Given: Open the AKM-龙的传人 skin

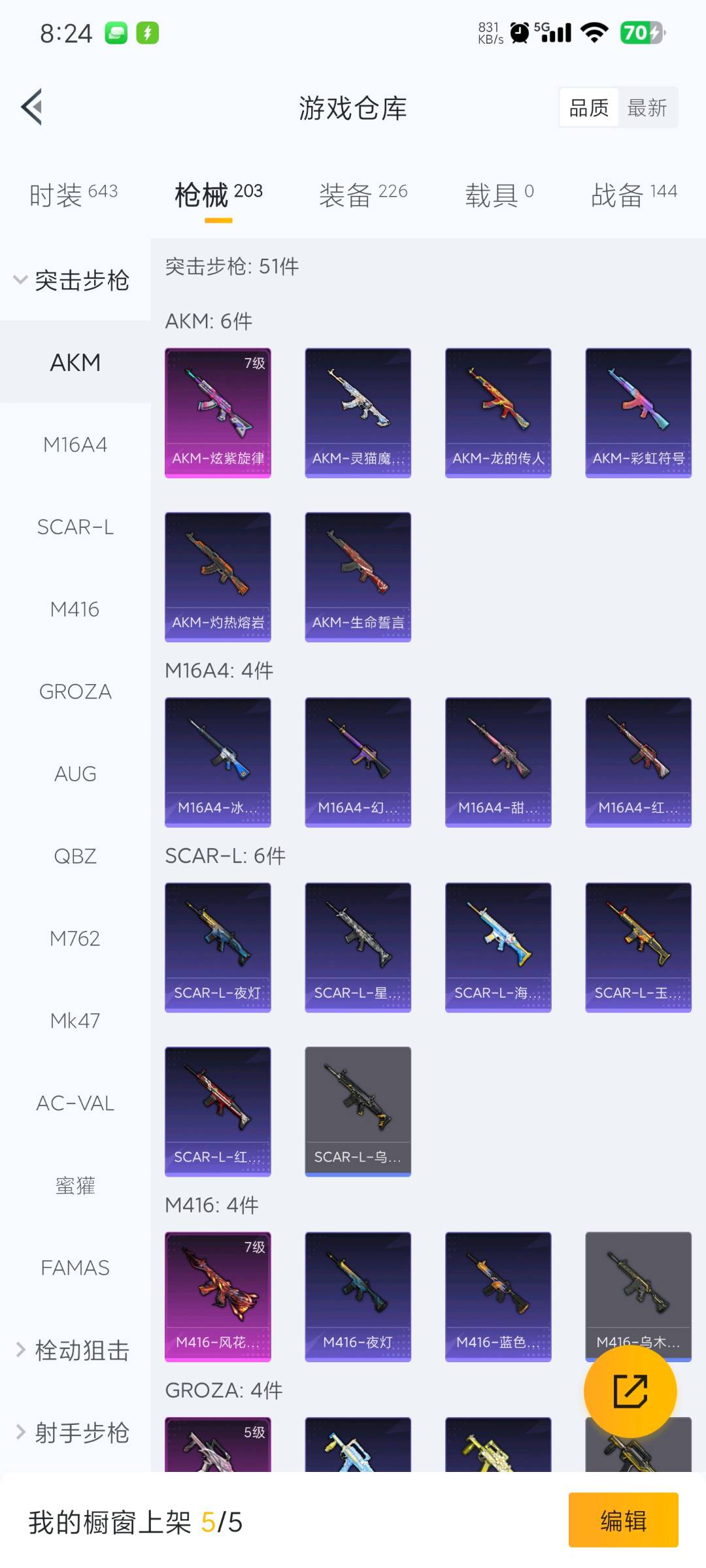Looking at the screenshot, I should [498, 413].
